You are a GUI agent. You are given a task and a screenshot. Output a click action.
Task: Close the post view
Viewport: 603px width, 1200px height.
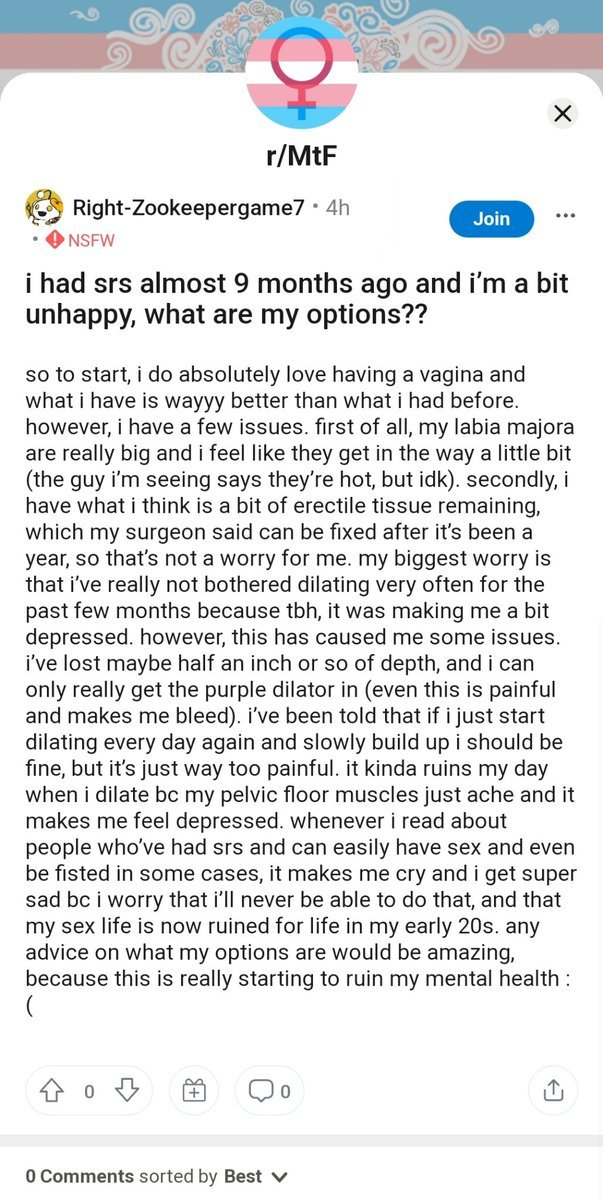563,113
